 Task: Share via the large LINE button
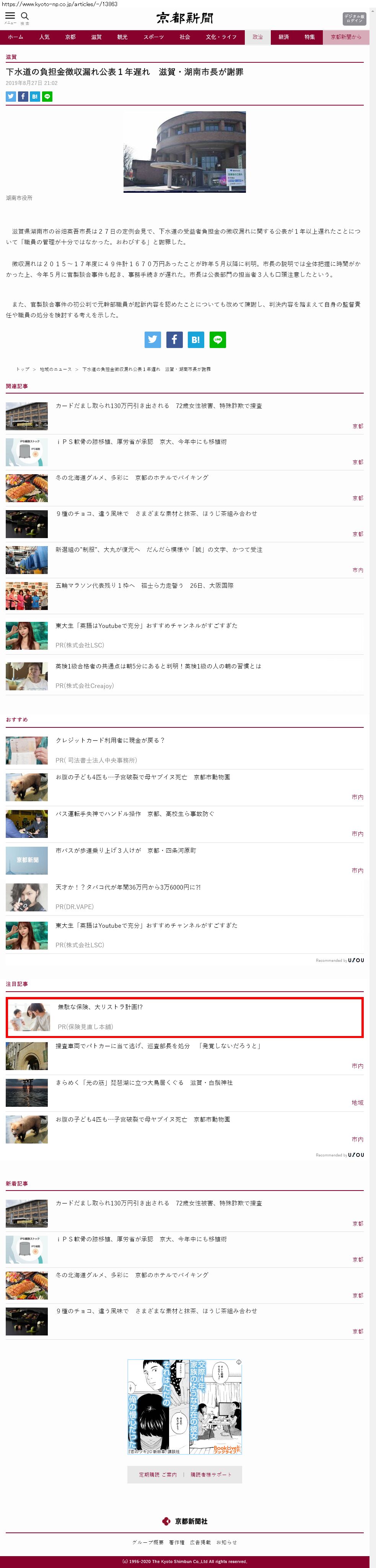coord(217,340)
